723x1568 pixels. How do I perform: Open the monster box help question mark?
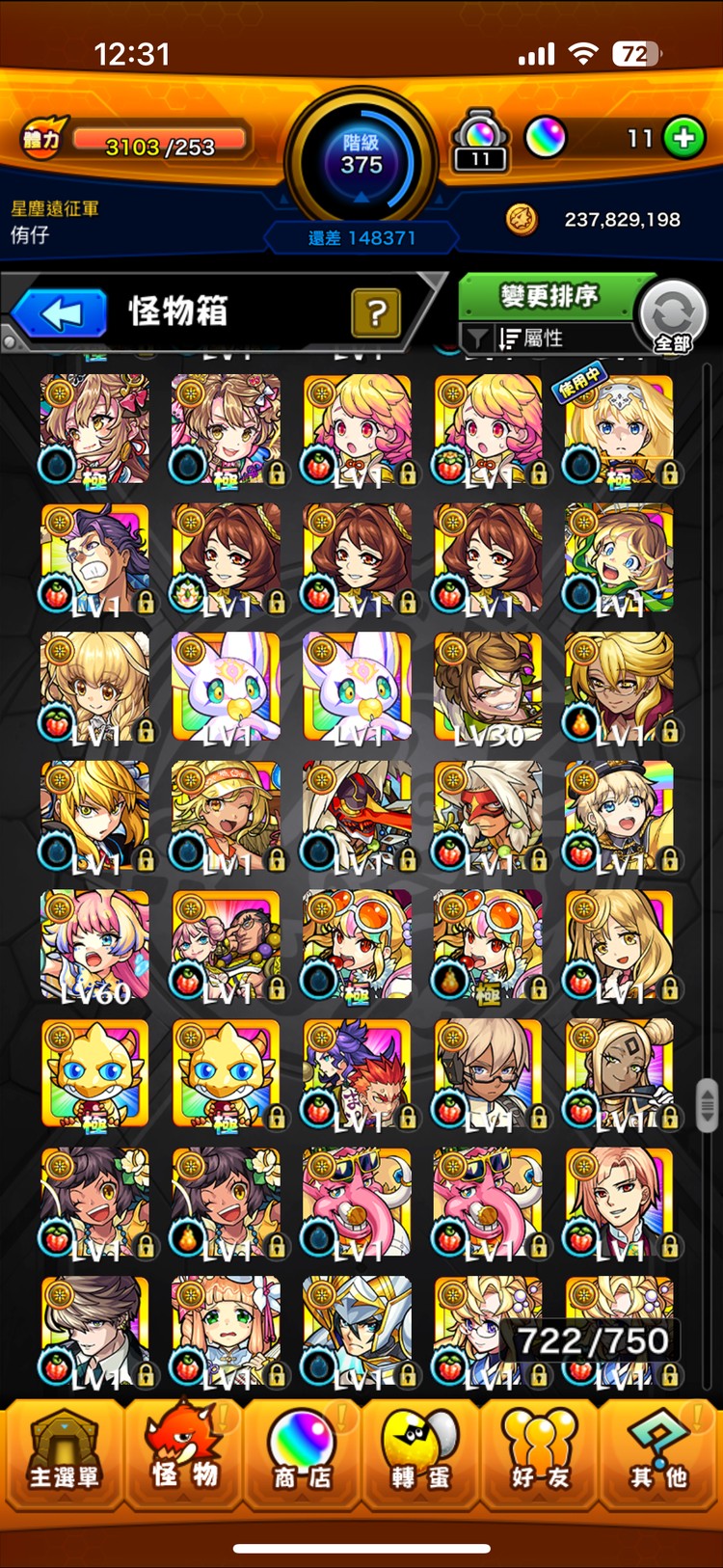(x=376, y=312)
